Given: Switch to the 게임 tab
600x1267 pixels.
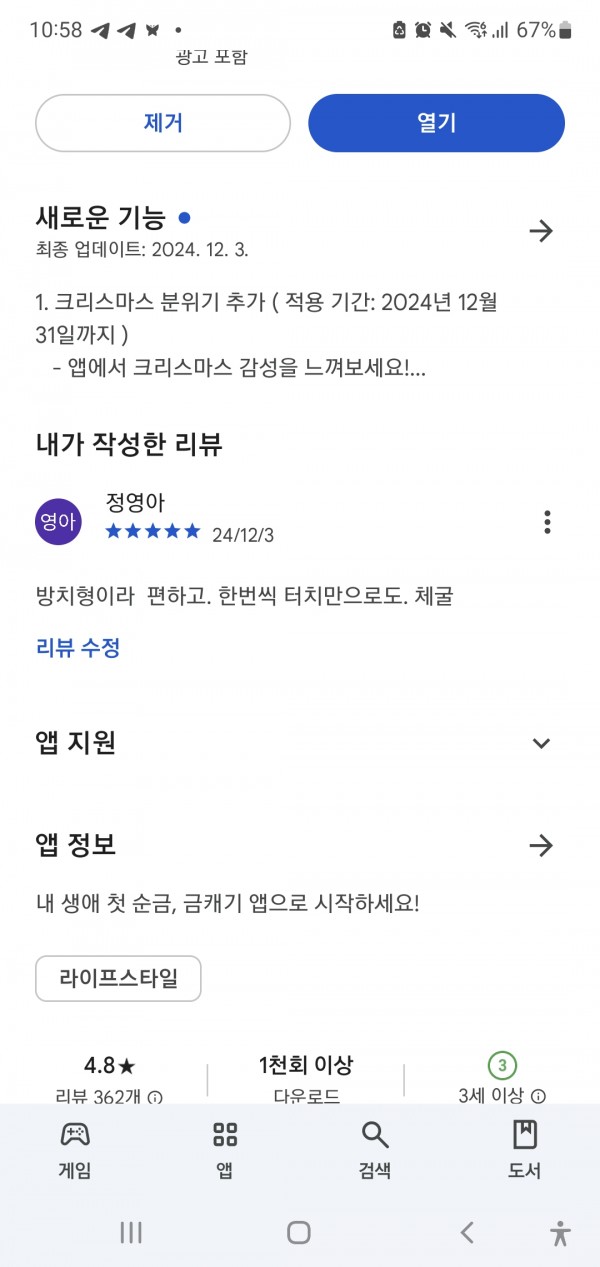Looking at the screenshot, I should coord(75,1149).
